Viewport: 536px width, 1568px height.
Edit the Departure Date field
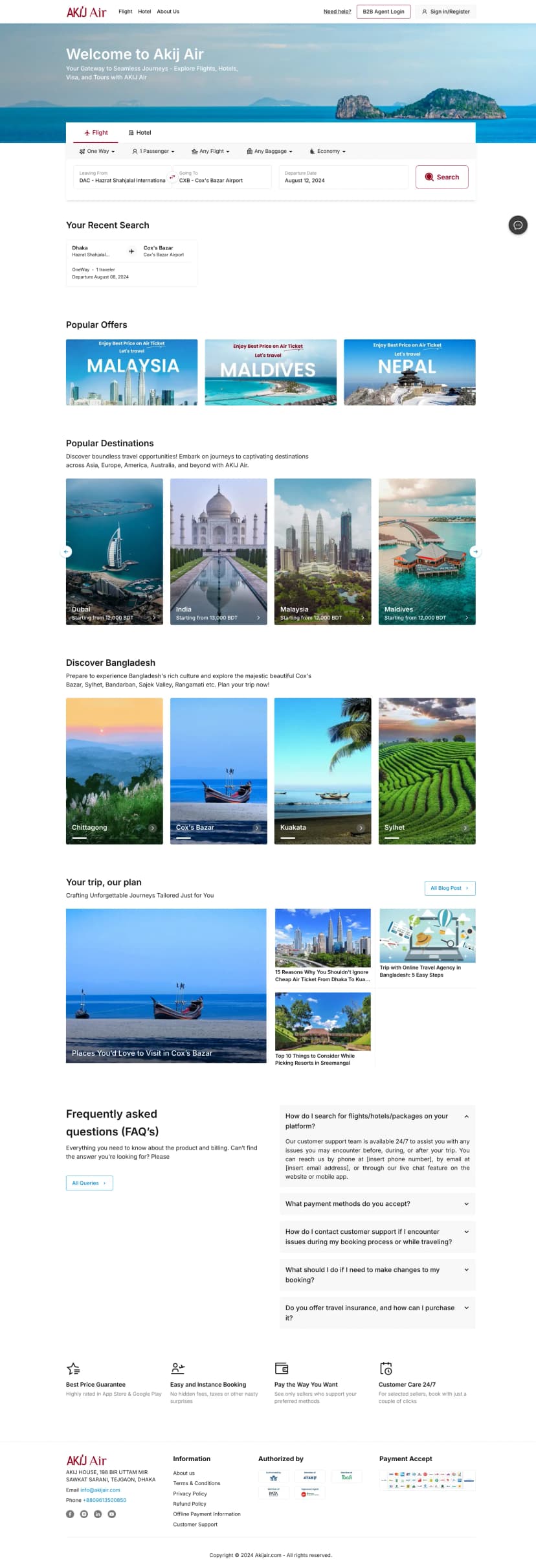coord(343,177)
